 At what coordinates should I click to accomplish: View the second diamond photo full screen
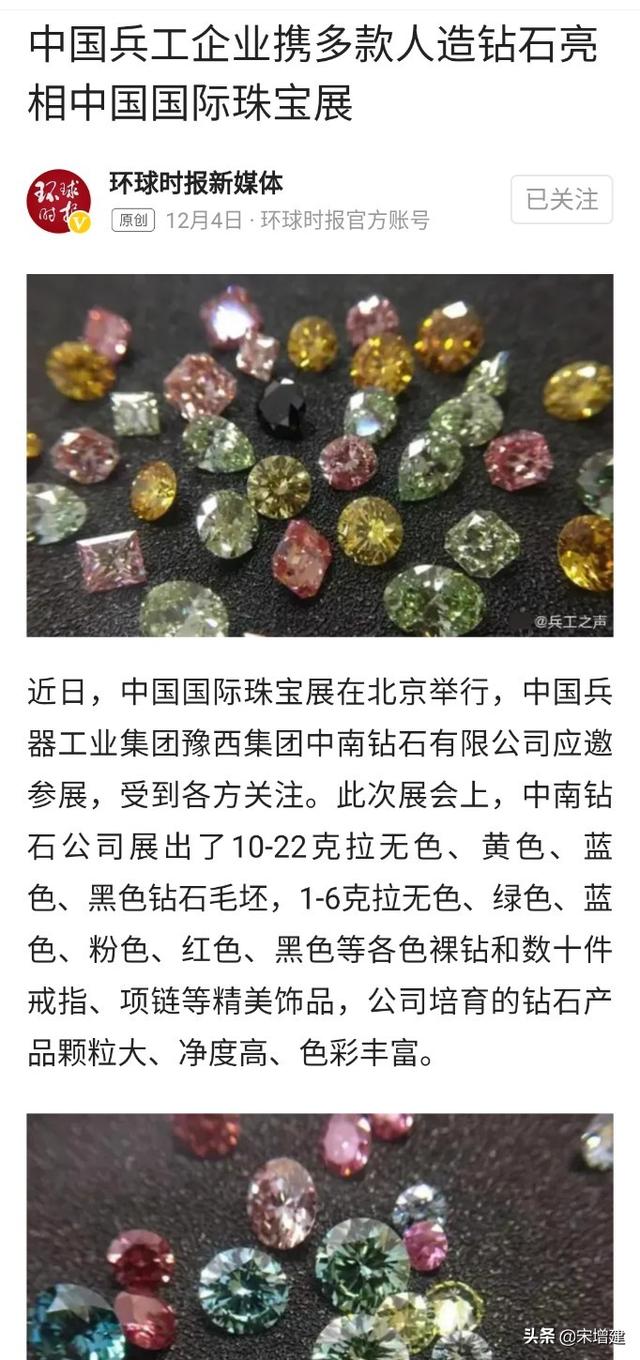coord(320,1236)
